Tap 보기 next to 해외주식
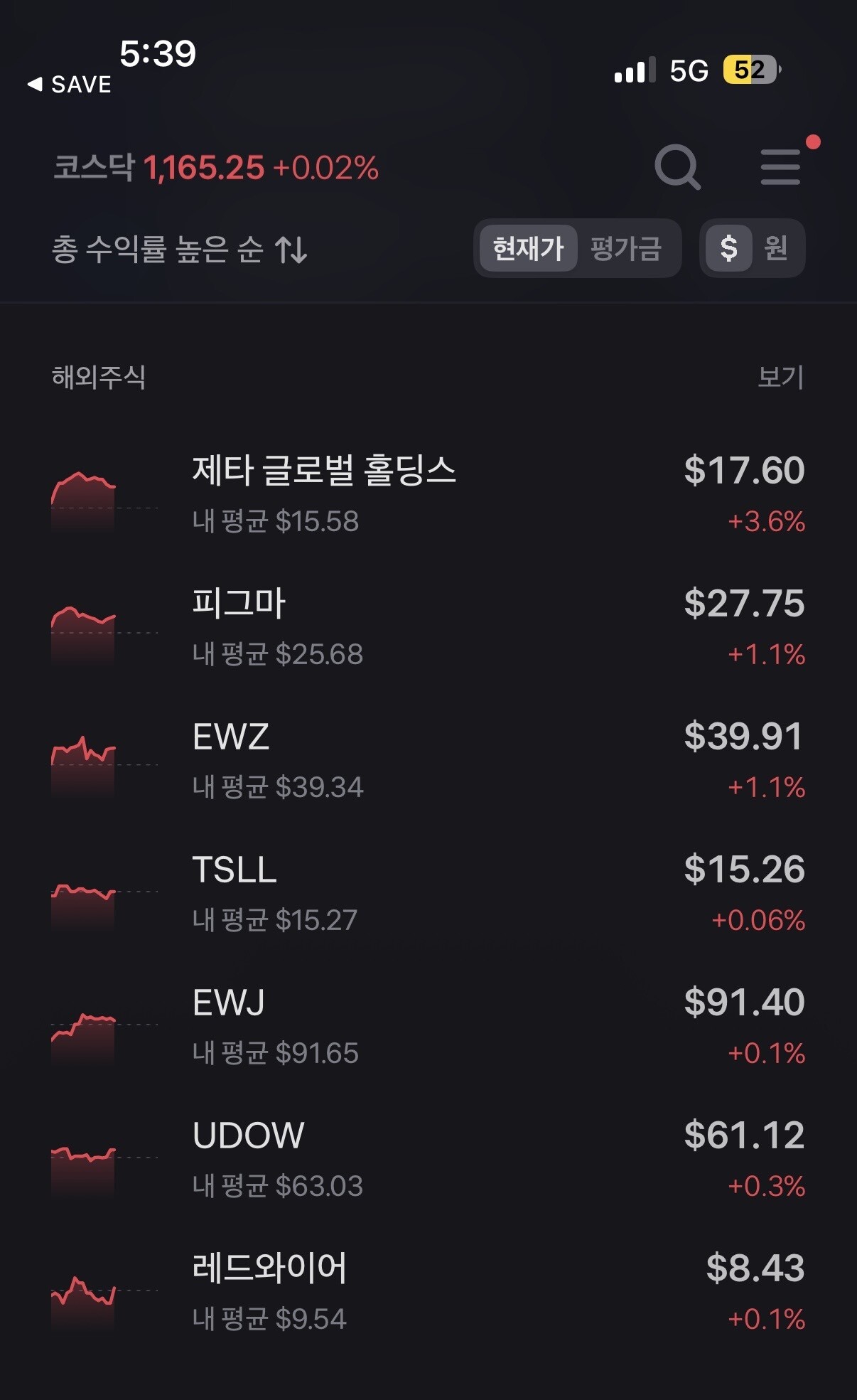The image size is (857, 1400). coord(780,377)
